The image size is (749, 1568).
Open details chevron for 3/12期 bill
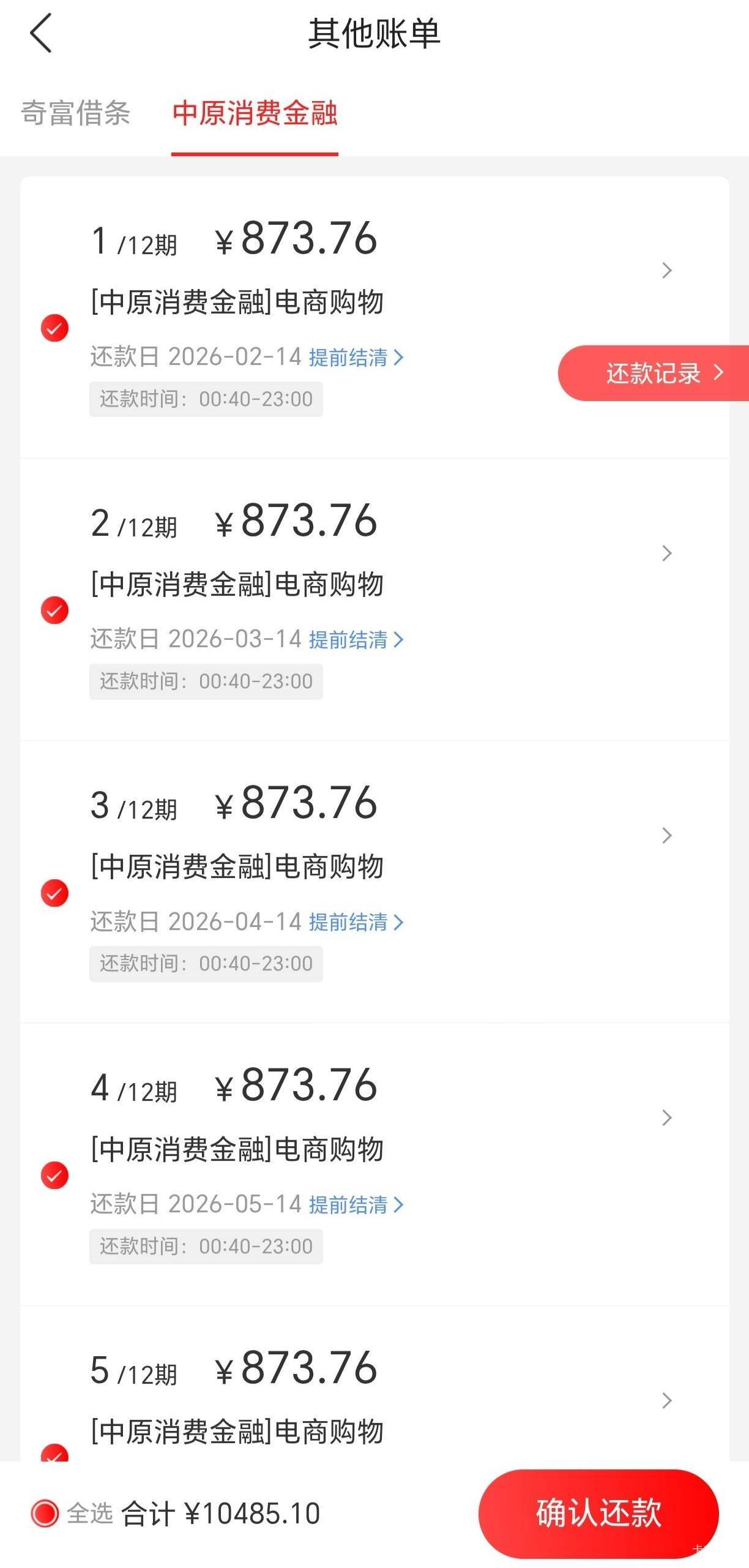click(667, 836)
